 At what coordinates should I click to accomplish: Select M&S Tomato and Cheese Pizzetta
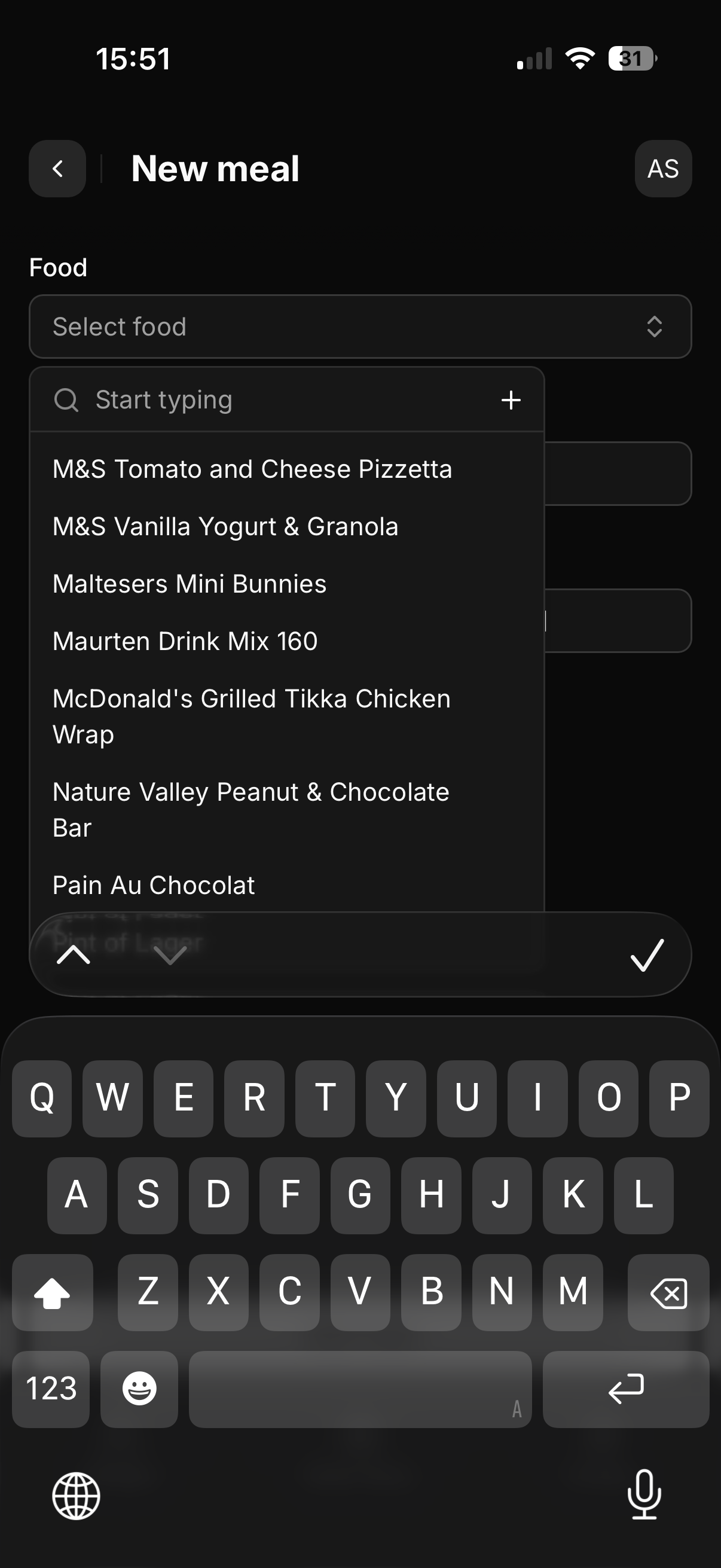tap(252, 469)
